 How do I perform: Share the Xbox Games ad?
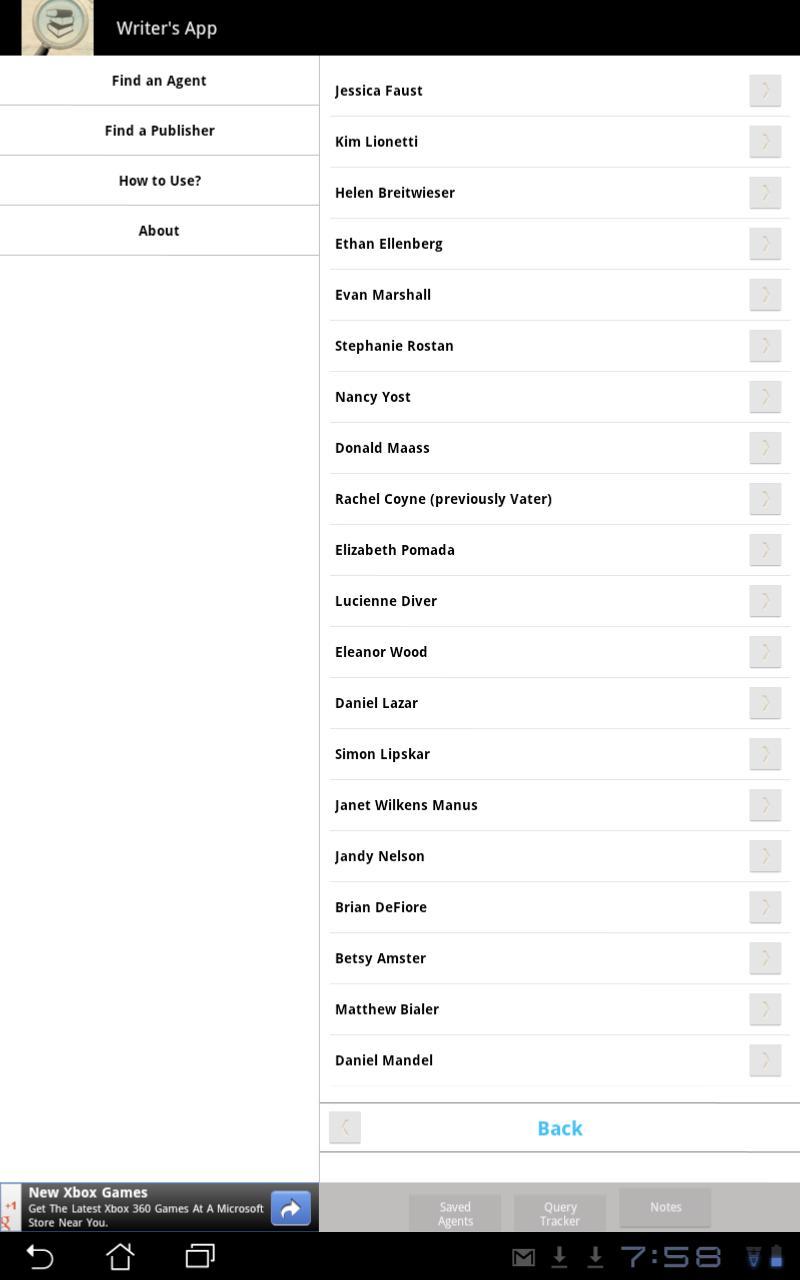[x=290, y=1208]
